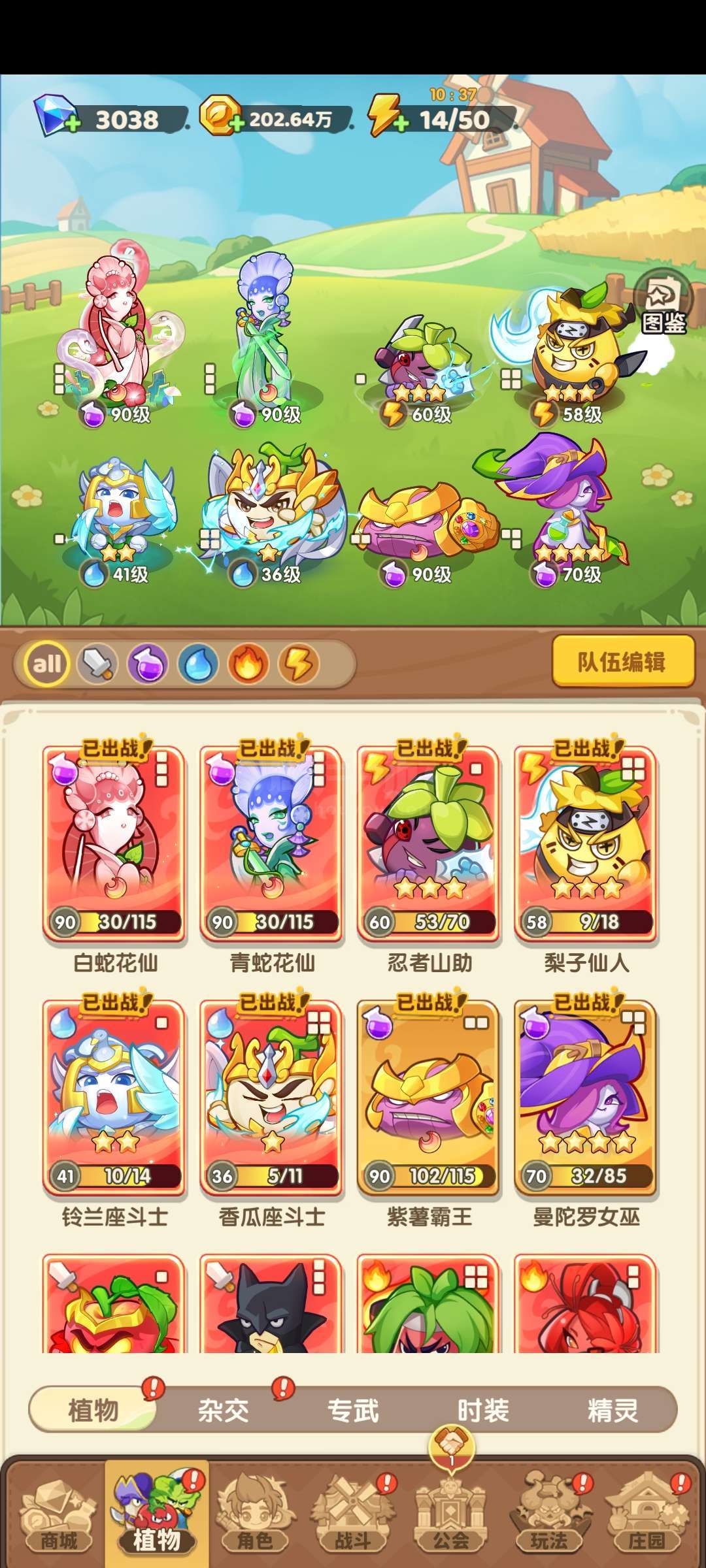Viewport: 706px width, 1568px height.
Task: Filter plants by sword type
Action: (x=97, y=664)
